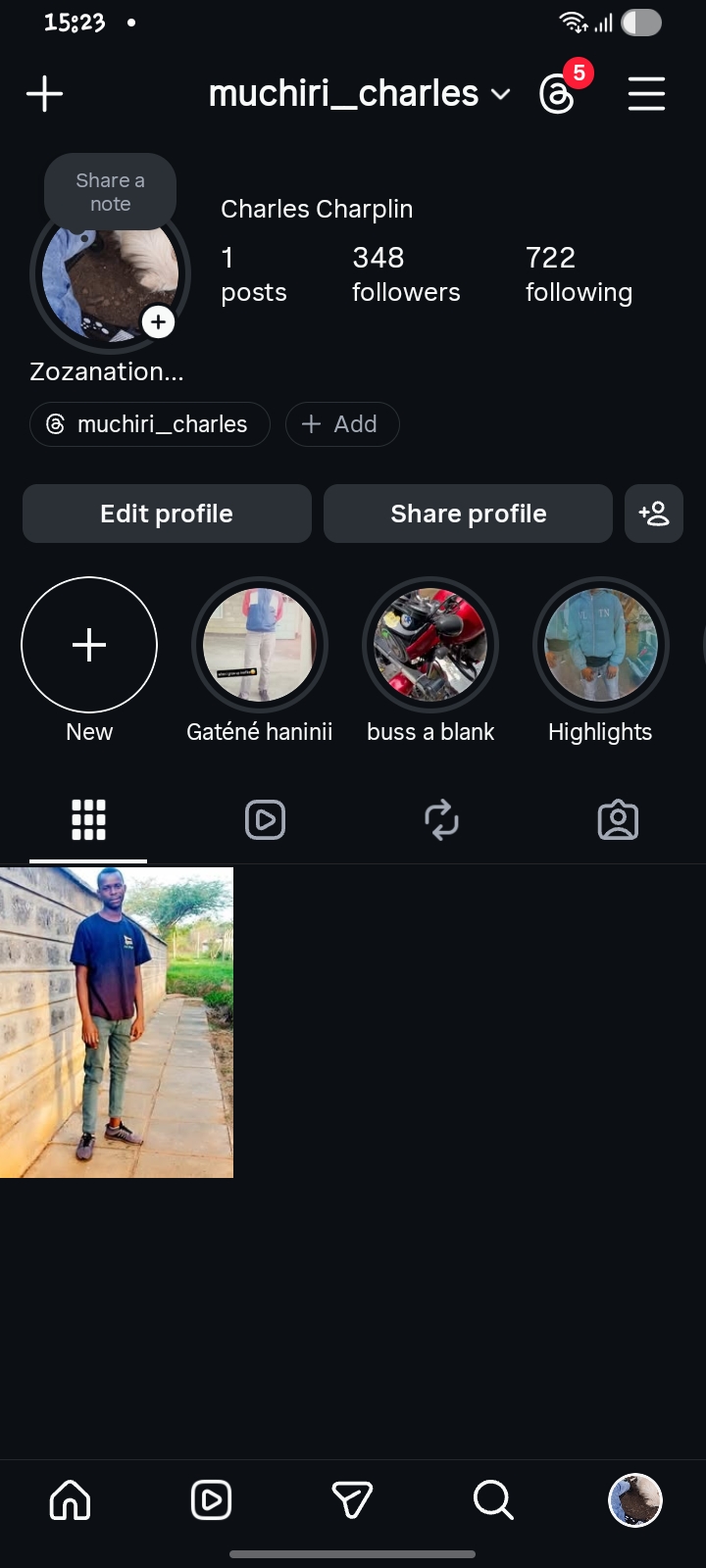The image size is (706, 1568).
Task: Open the post of man by wall
Action: [x=117, y=1022]
